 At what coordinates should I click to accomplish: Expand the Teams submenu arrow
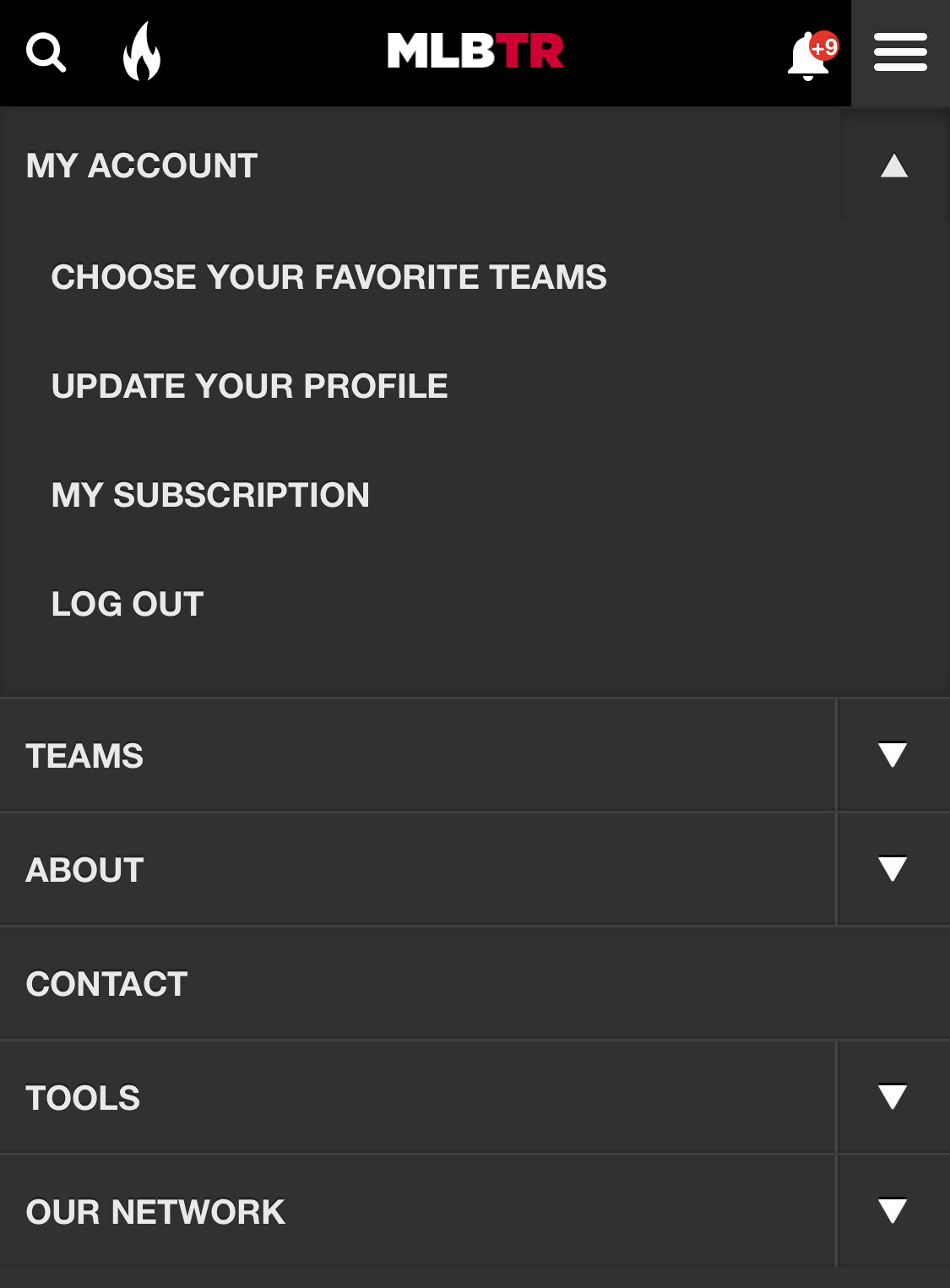(x=893, y=754)
